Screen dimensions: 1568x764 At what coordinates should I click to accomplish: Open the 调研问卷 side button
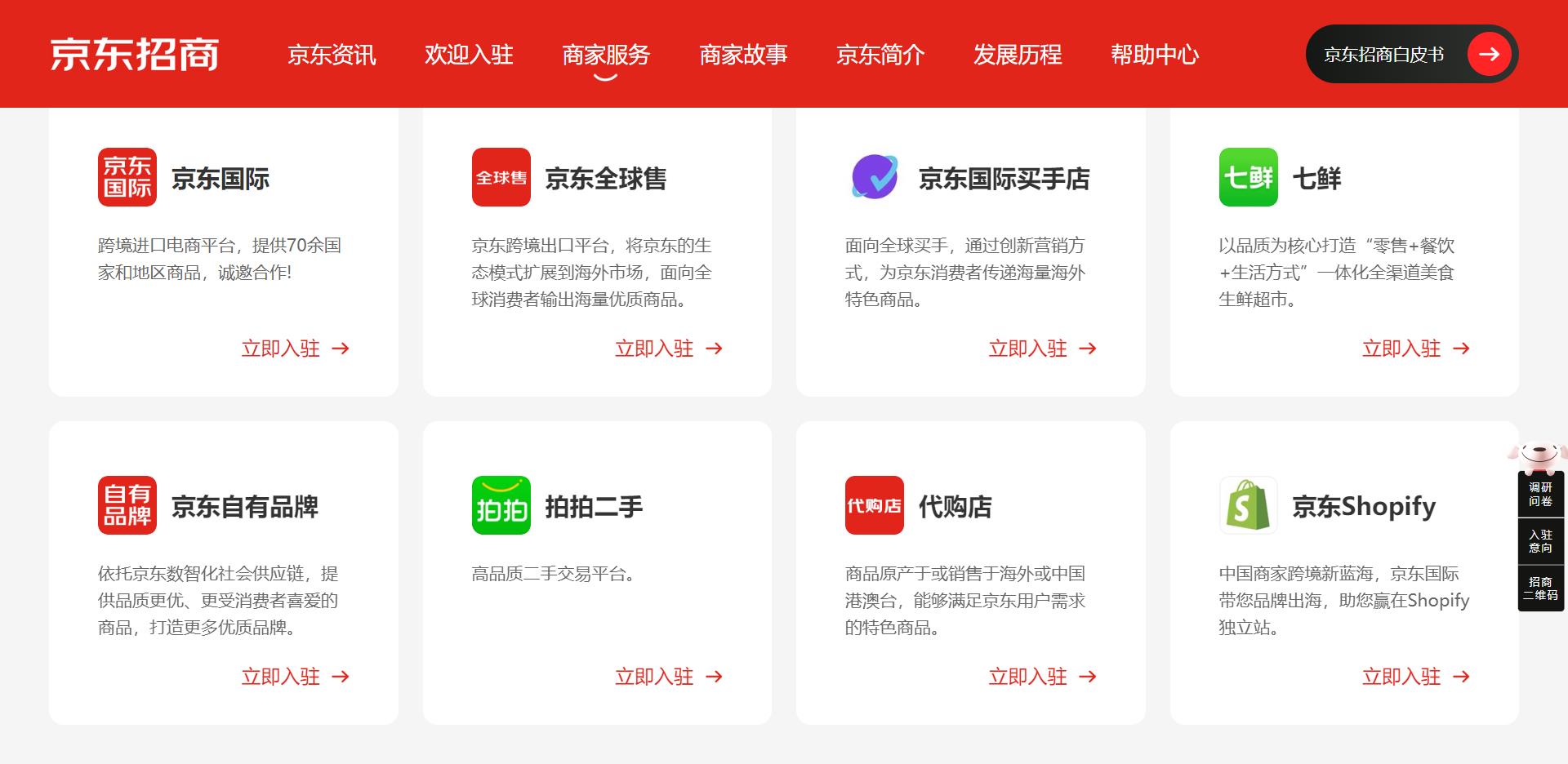(1540, 495)
